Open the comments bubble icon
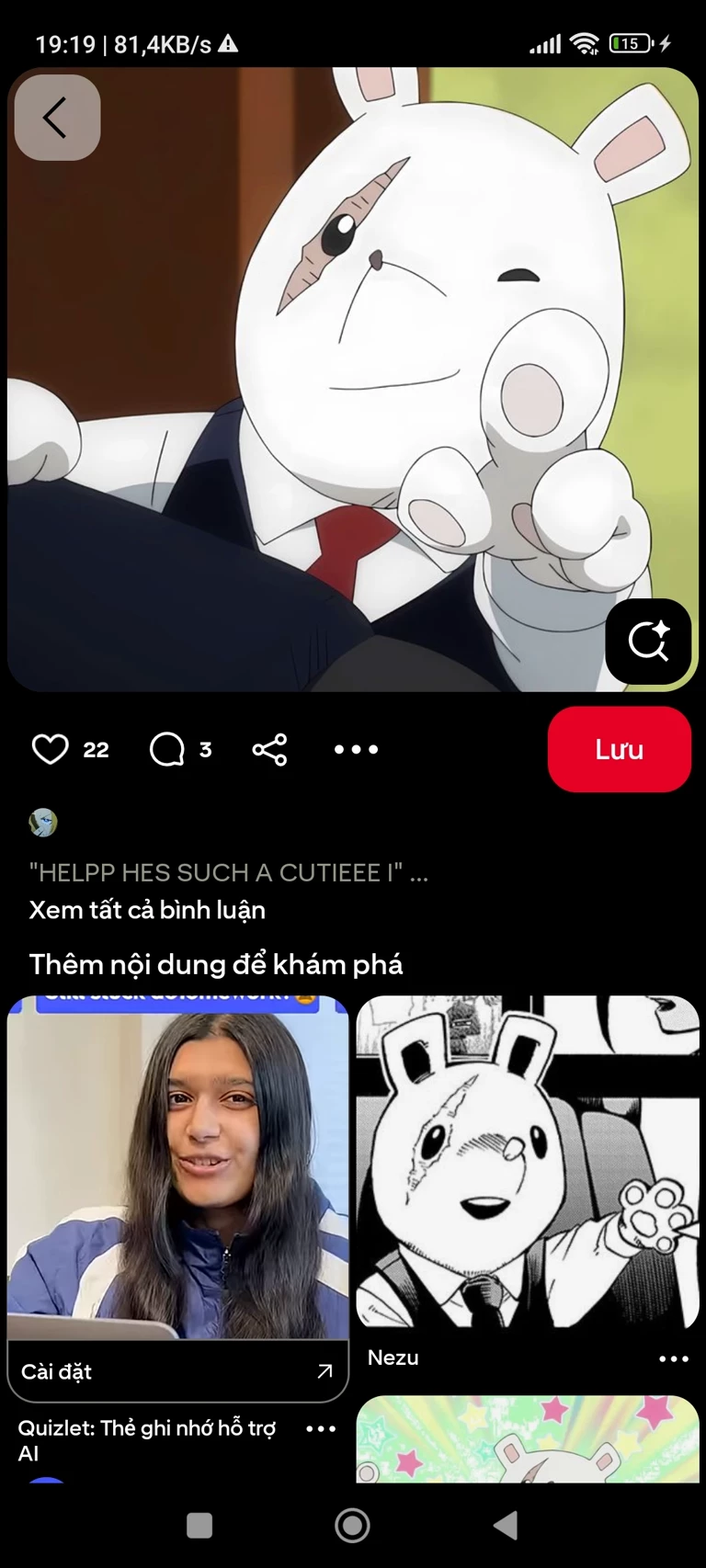Viewport: 706px width, 1568px height. coord(167,749)
